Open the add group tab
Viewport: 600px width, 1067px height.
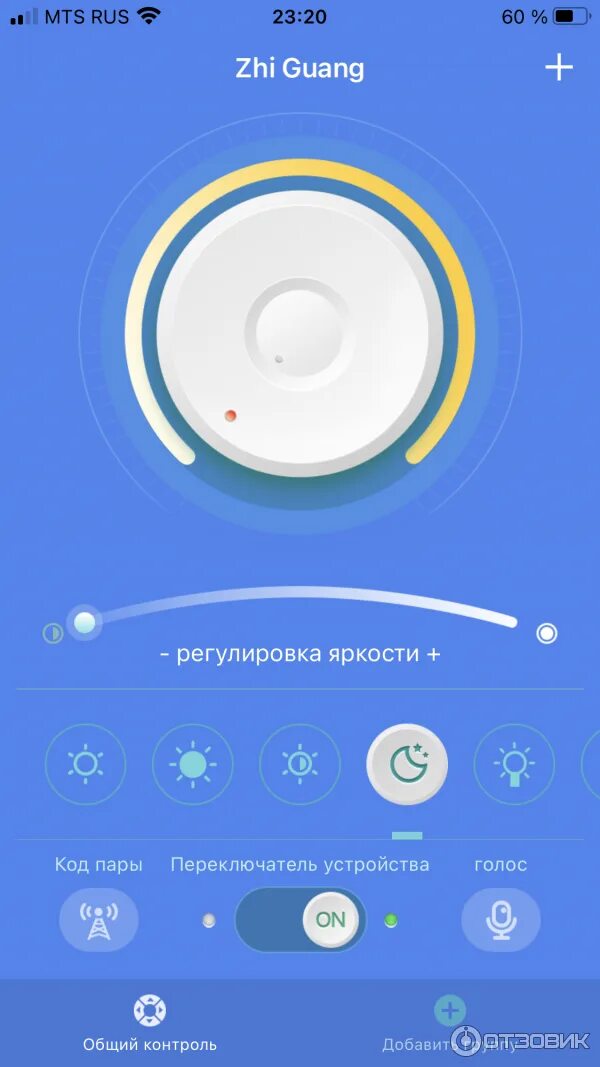(x=449, y=1024)
